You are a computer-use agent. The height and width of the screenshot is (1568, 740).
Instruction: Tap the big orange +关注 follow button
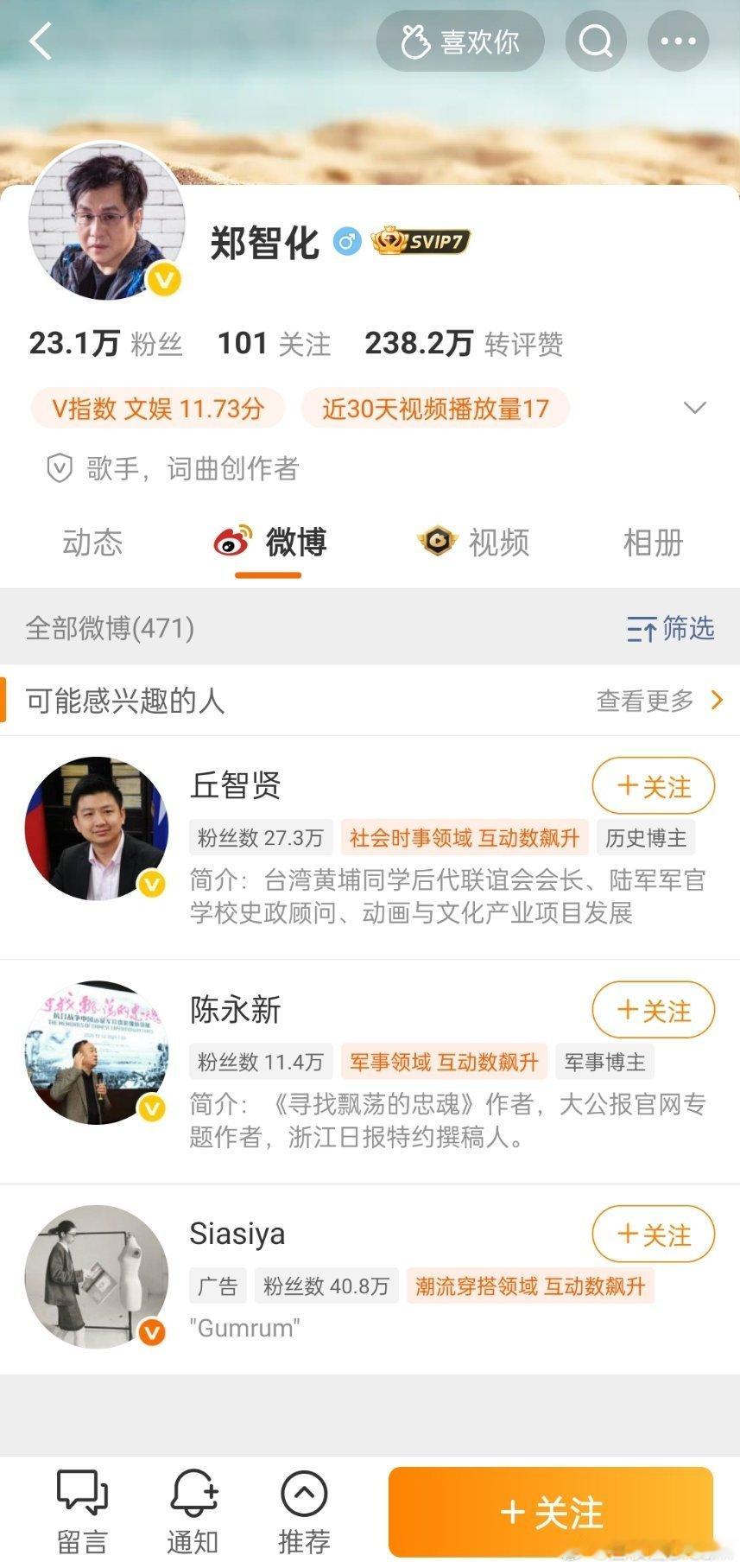[550, 1512]
